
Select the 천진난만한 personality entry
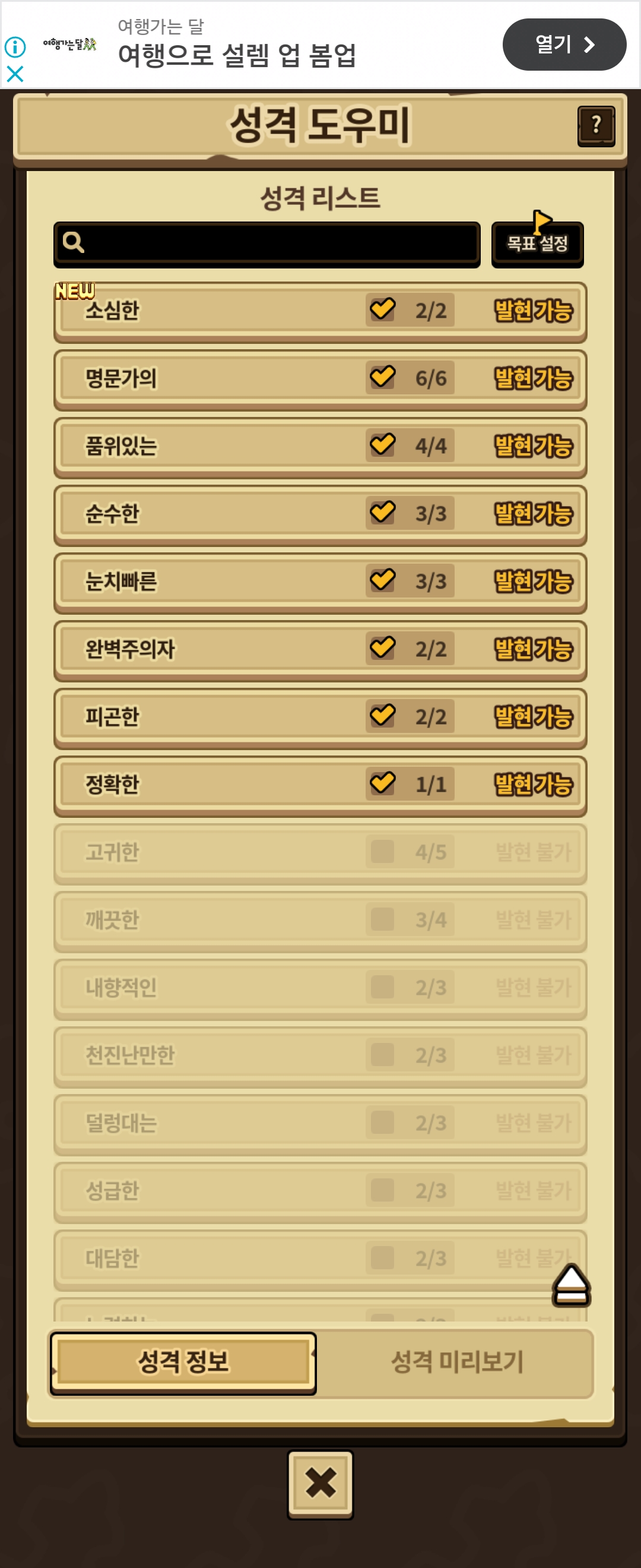click(320, 1055)
